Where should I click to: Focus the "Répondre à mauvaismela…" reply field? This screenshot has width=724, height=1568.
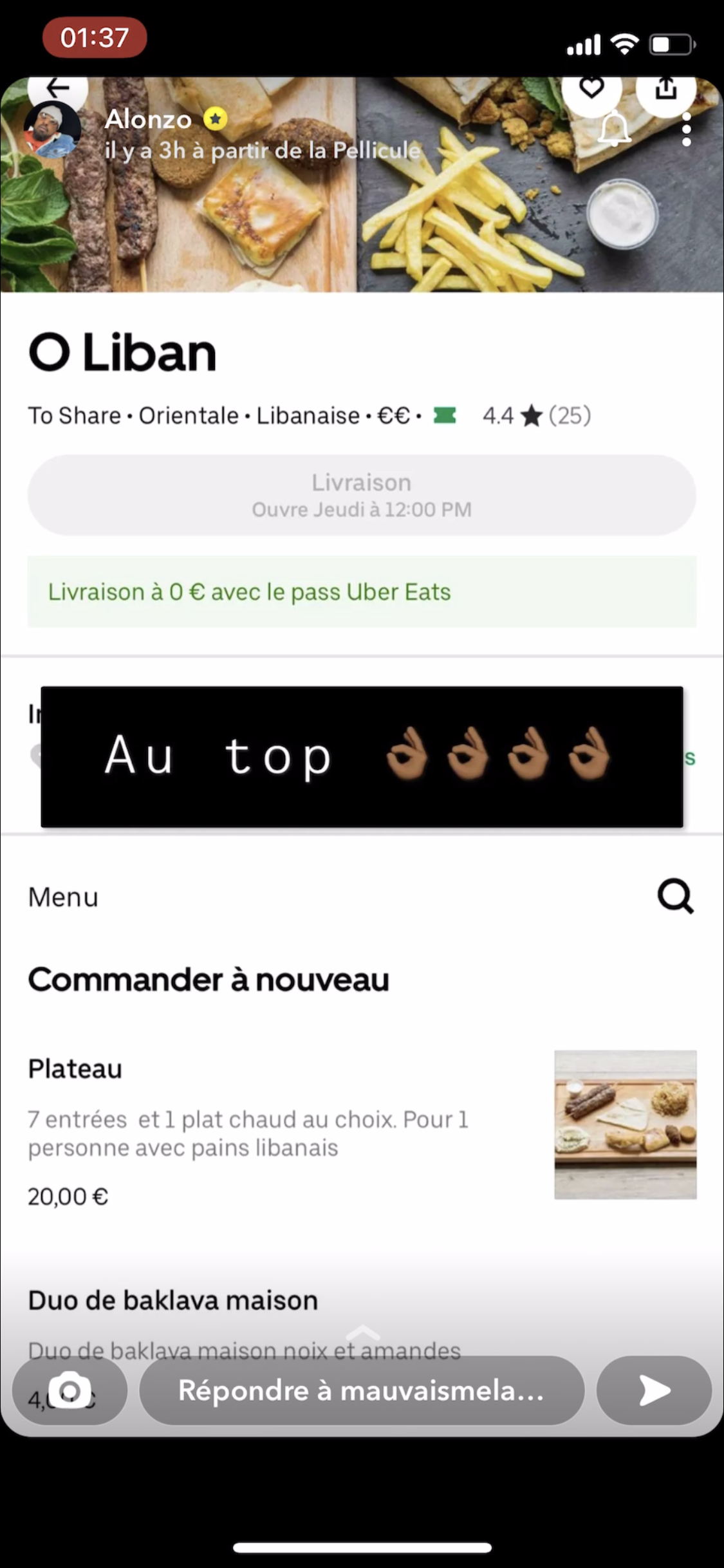pos(362,1390)
